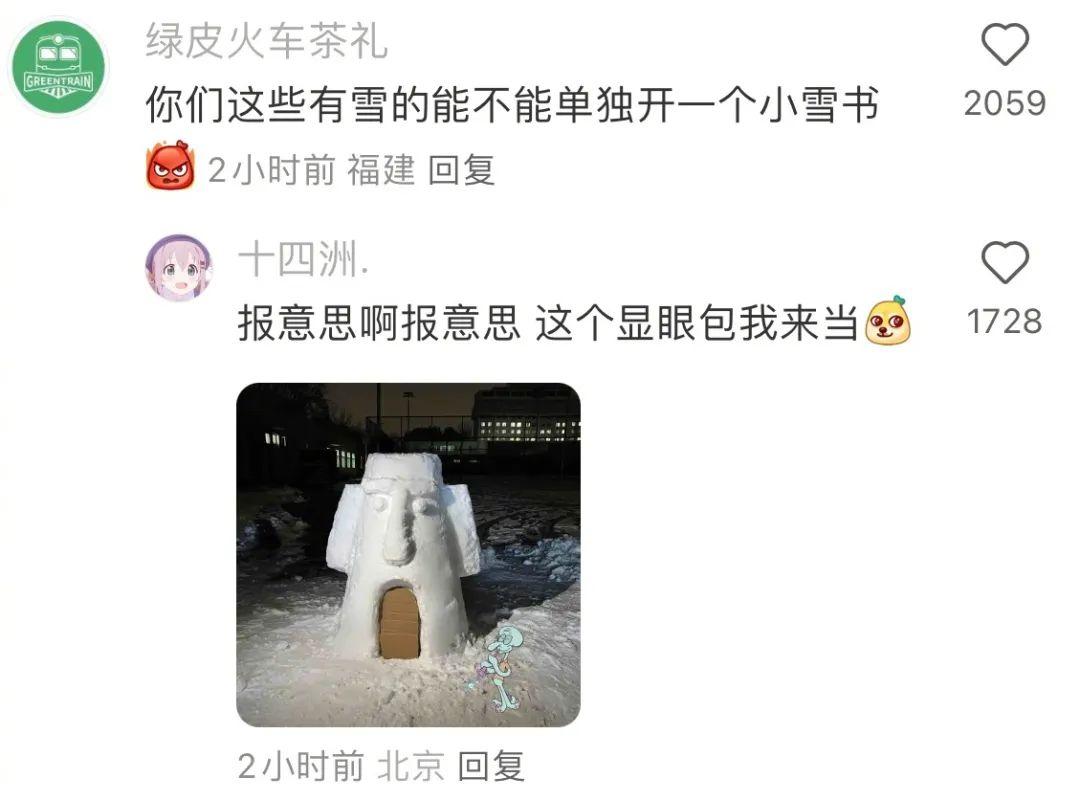The image size is (1080, 800).
Task: Open 绿皮火车茶礼's profile avatar
Action: pos(58,67)
